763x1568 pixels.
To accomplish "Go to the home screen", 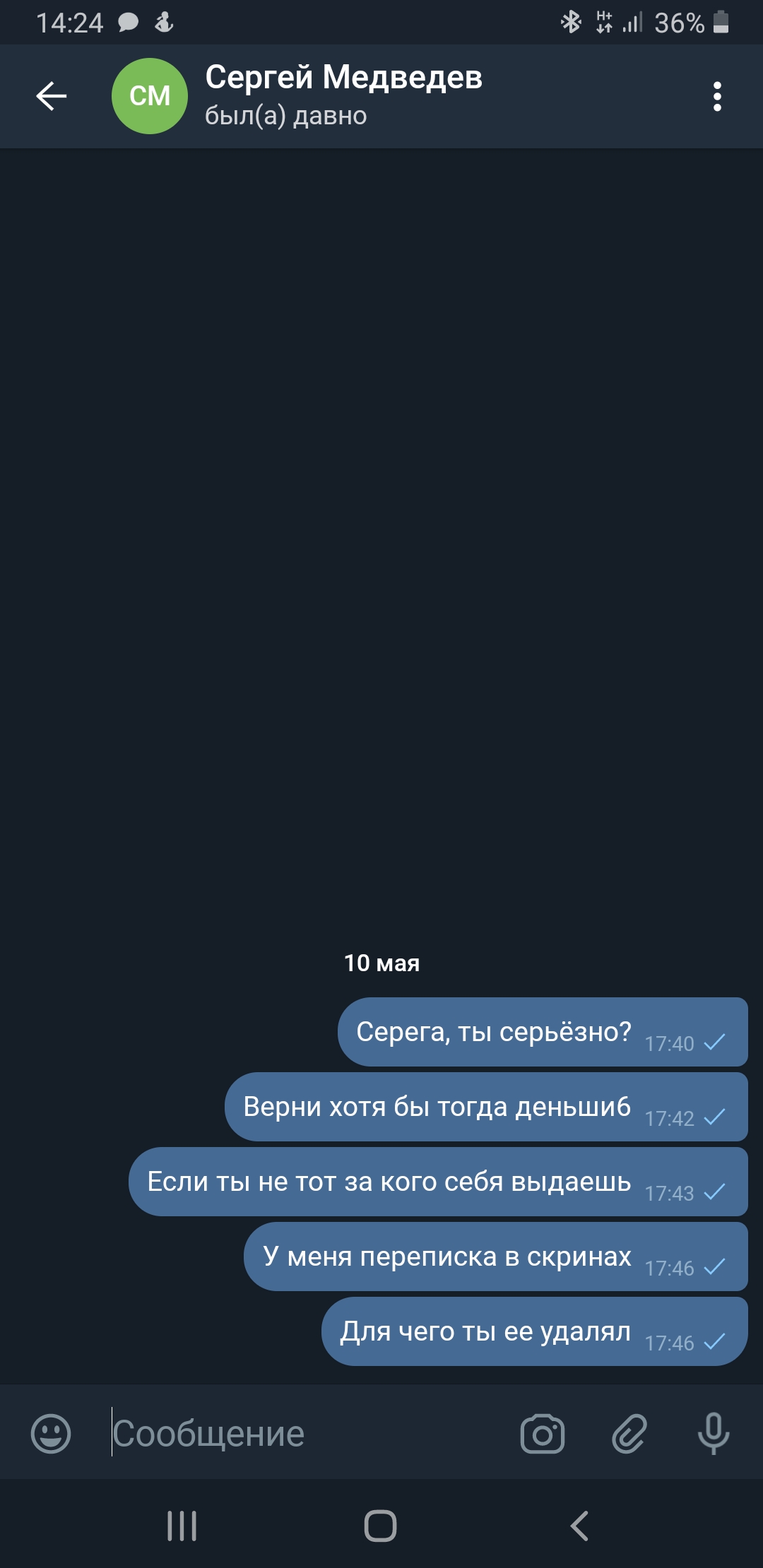I will 380,1526.
